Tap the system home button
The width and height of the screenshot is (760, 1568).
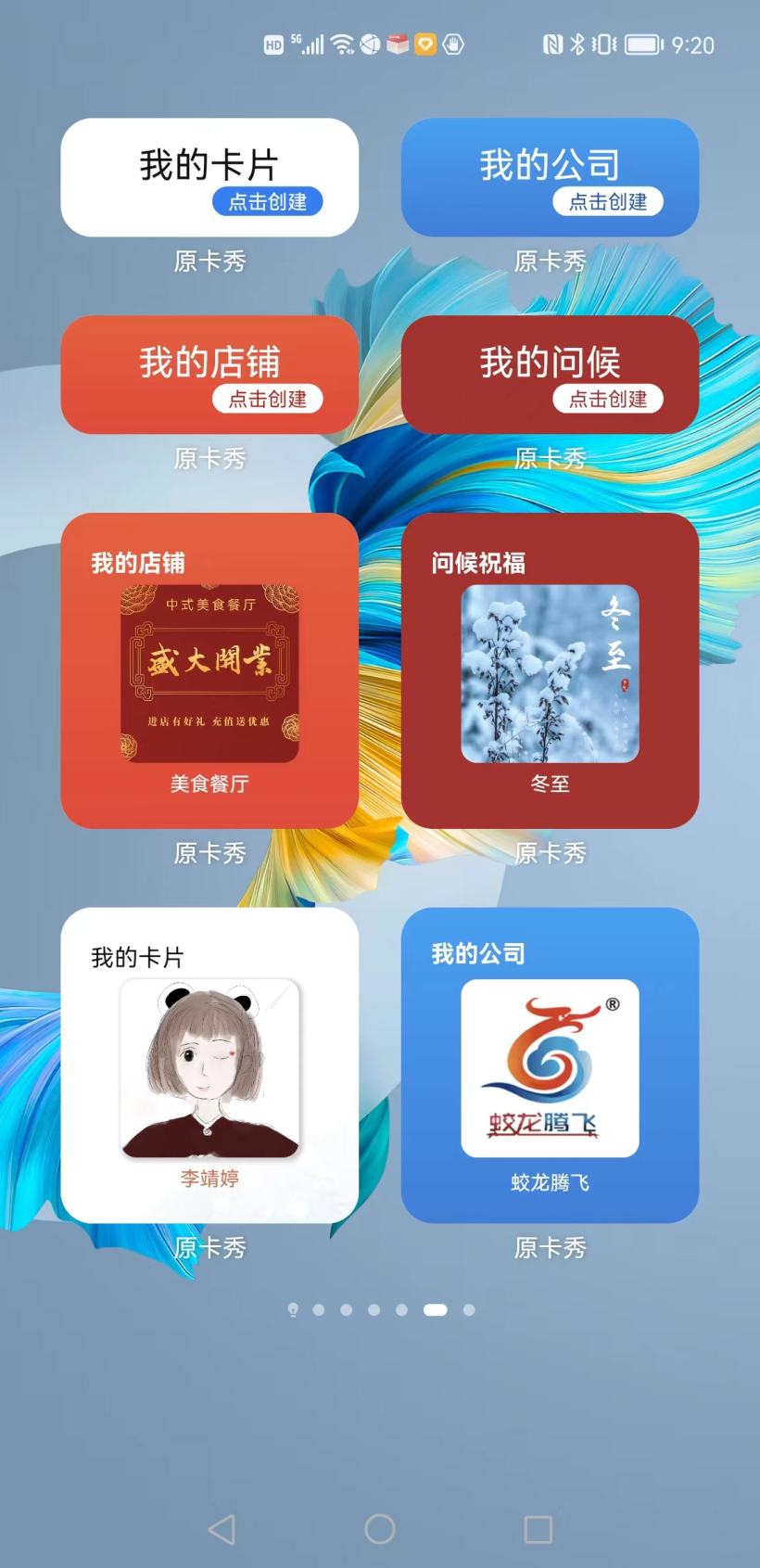pos(380,1529)
